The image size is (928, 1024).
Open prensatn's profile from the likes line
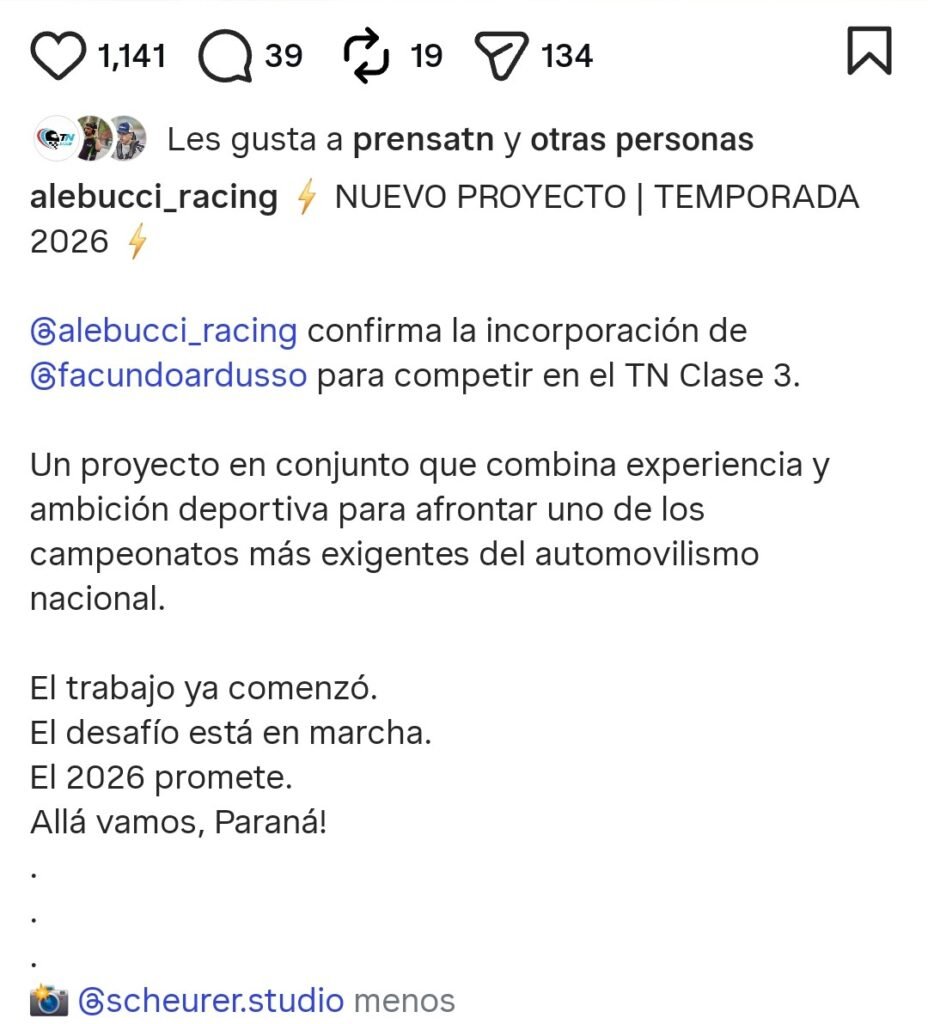(423, 140)
